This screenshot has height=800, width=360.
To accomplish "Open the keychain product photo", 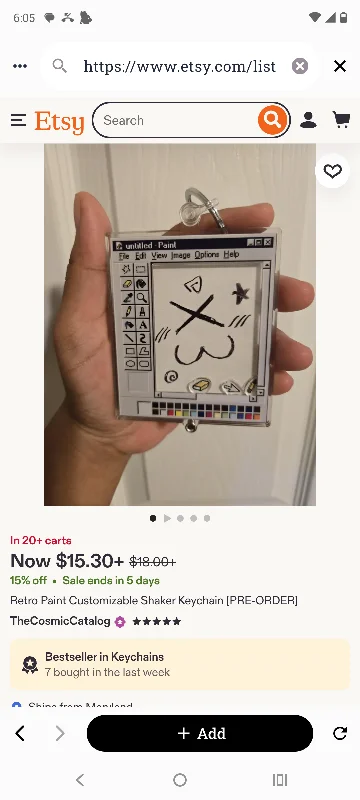I will pos(180,324).
